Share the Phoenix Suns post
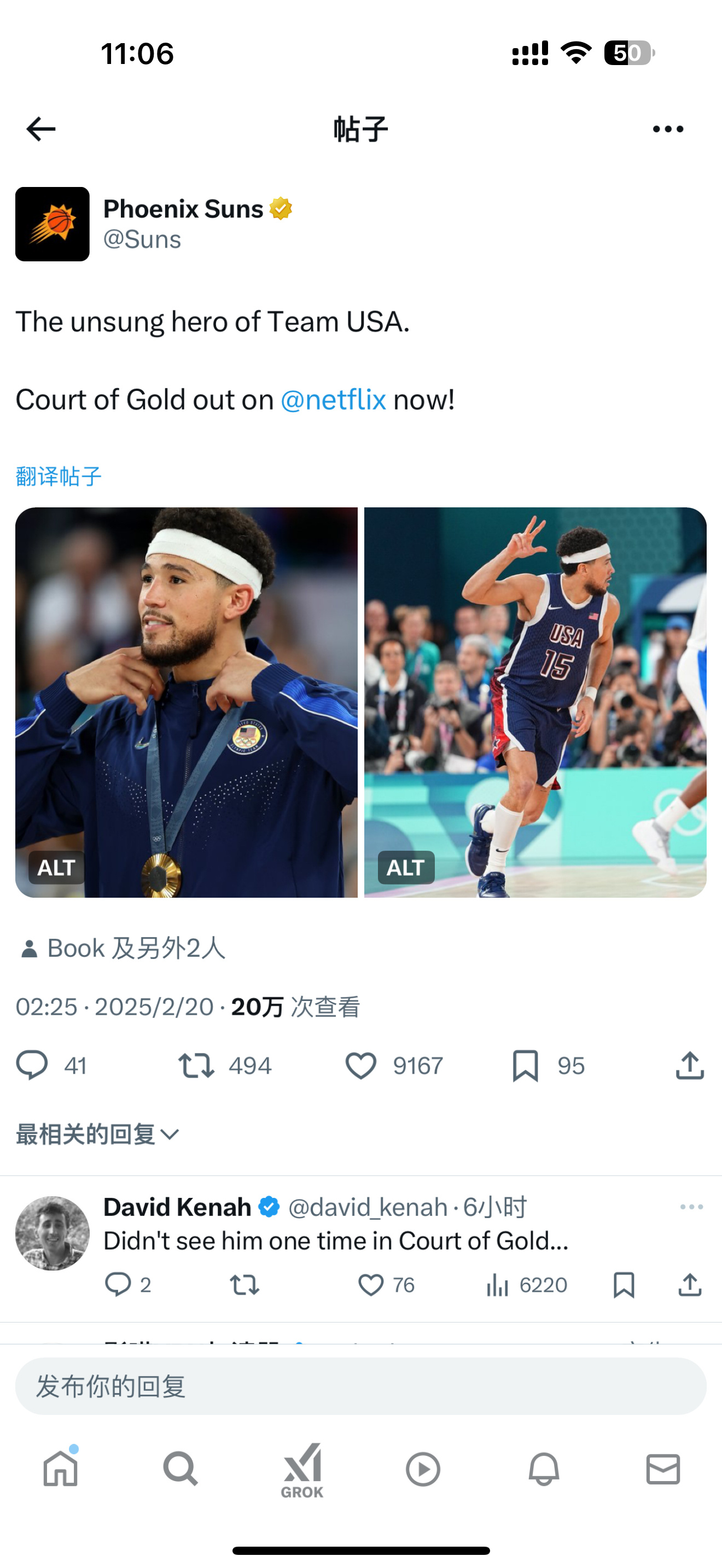The height and width of the screenshot is (1568, 722). point(690,1065)
